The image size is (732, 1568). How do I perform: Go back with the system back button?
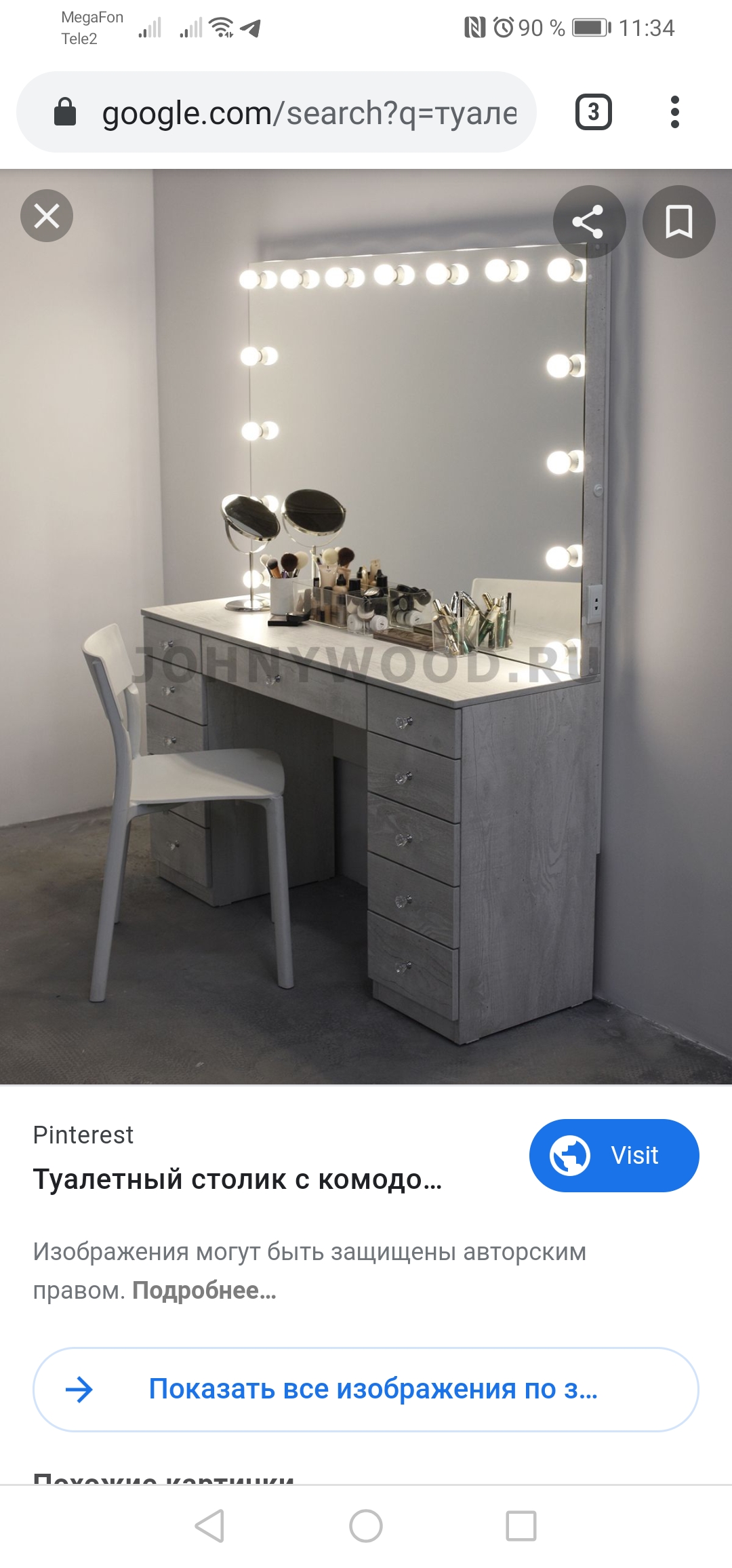(209, 1526)
